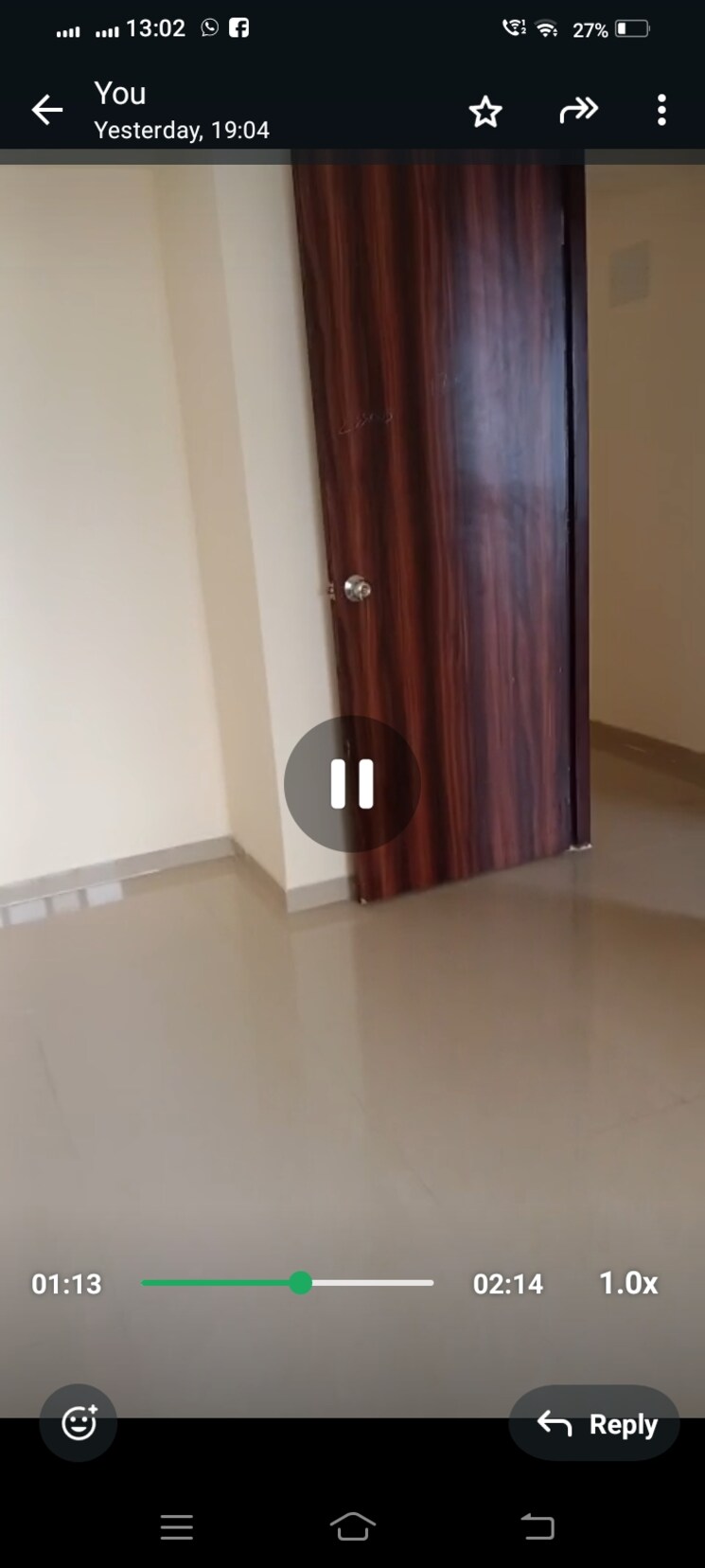Star this video message
705x1568 pixels.
click(x=485, y=111)
